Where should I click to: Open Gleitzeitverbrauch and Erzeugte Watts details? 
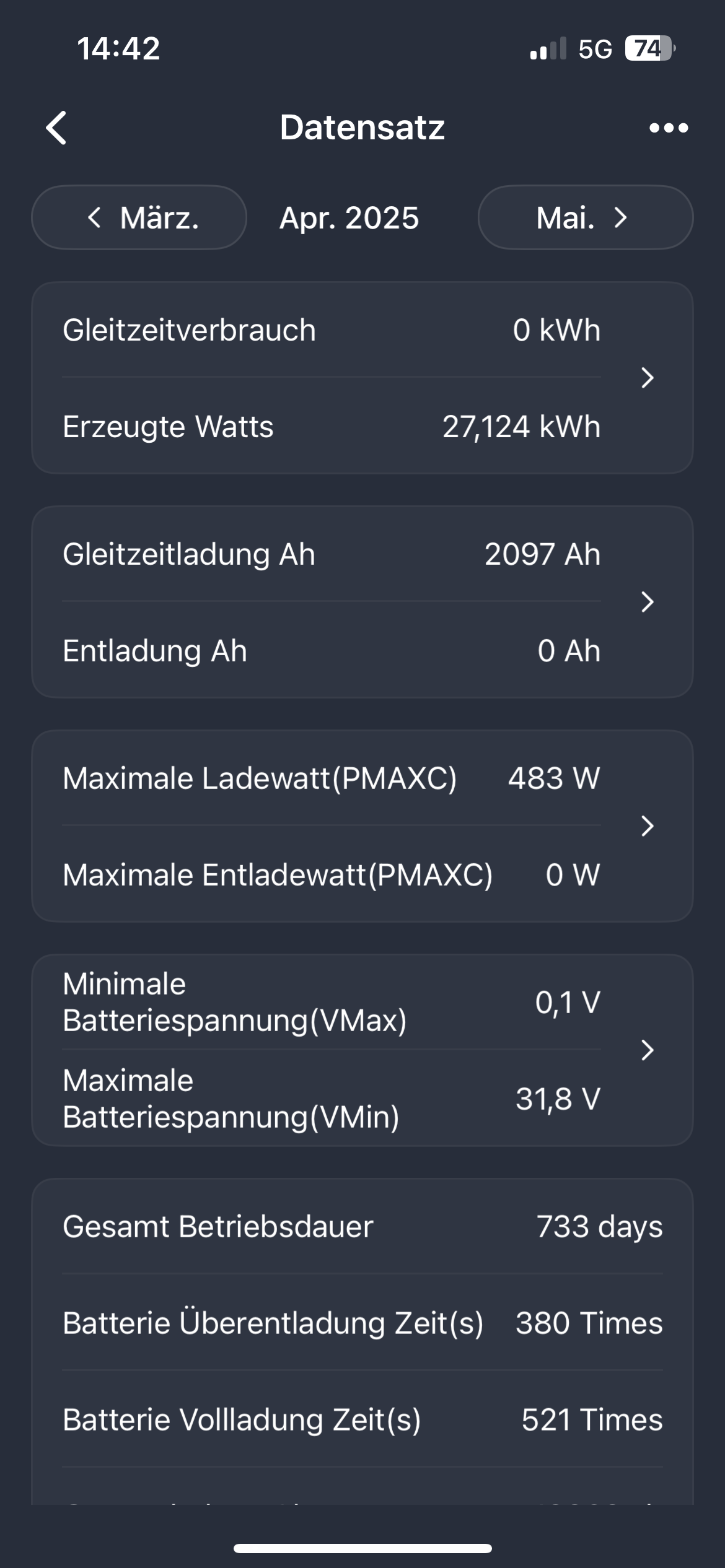click(362, 378)
